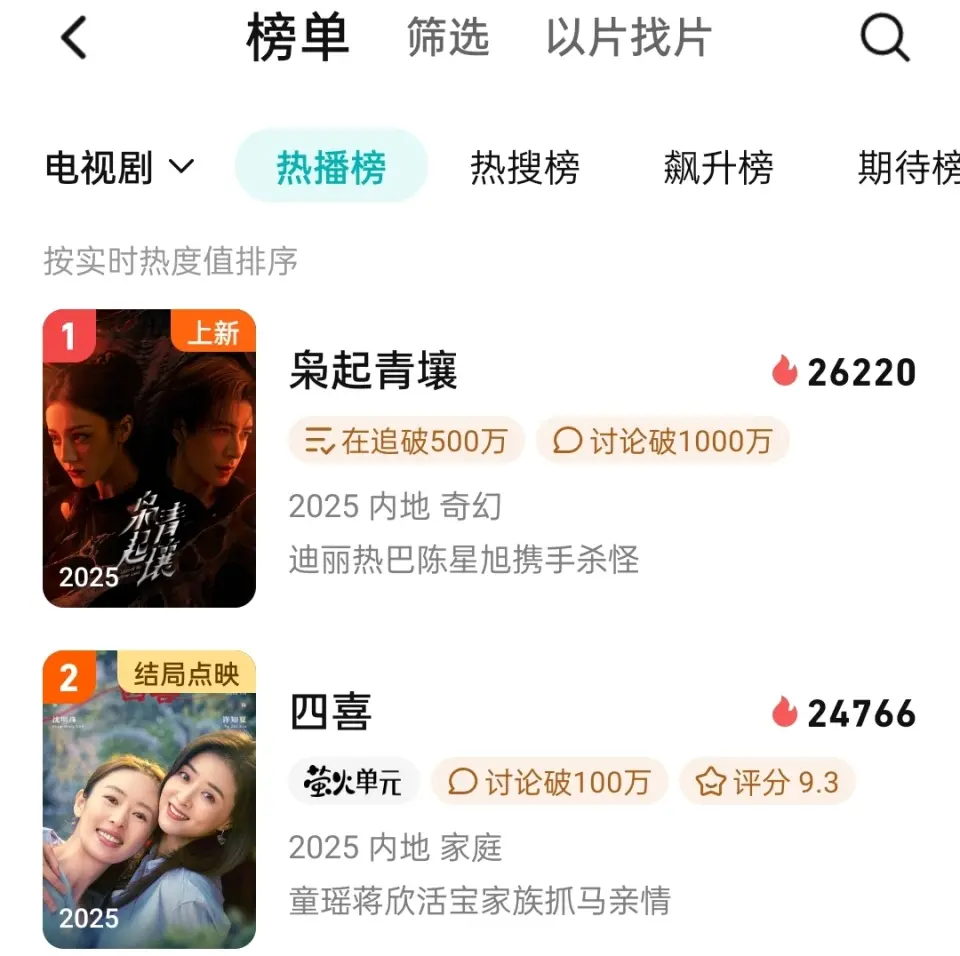Show the 期待榜 ranking list
The image size is (960, 956).
pyautogui.click(x=908, y=167)
